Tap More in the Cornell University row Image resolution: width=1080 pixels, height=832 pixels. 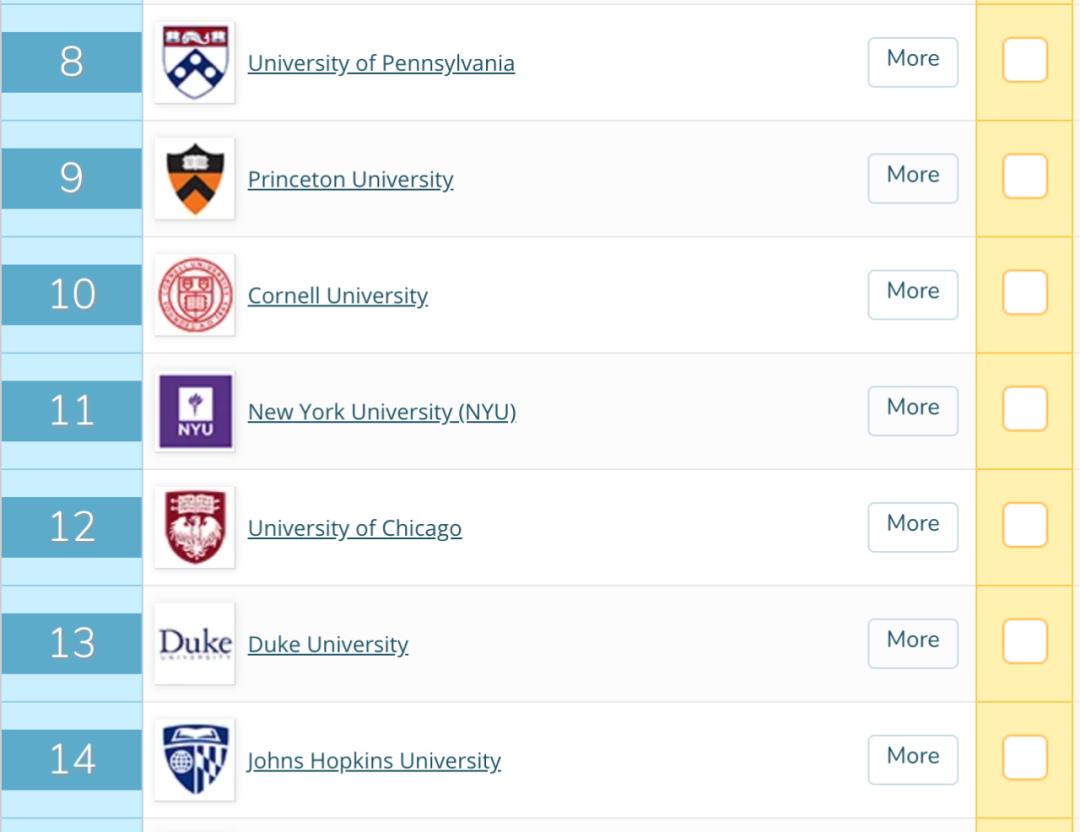point(912,294)
